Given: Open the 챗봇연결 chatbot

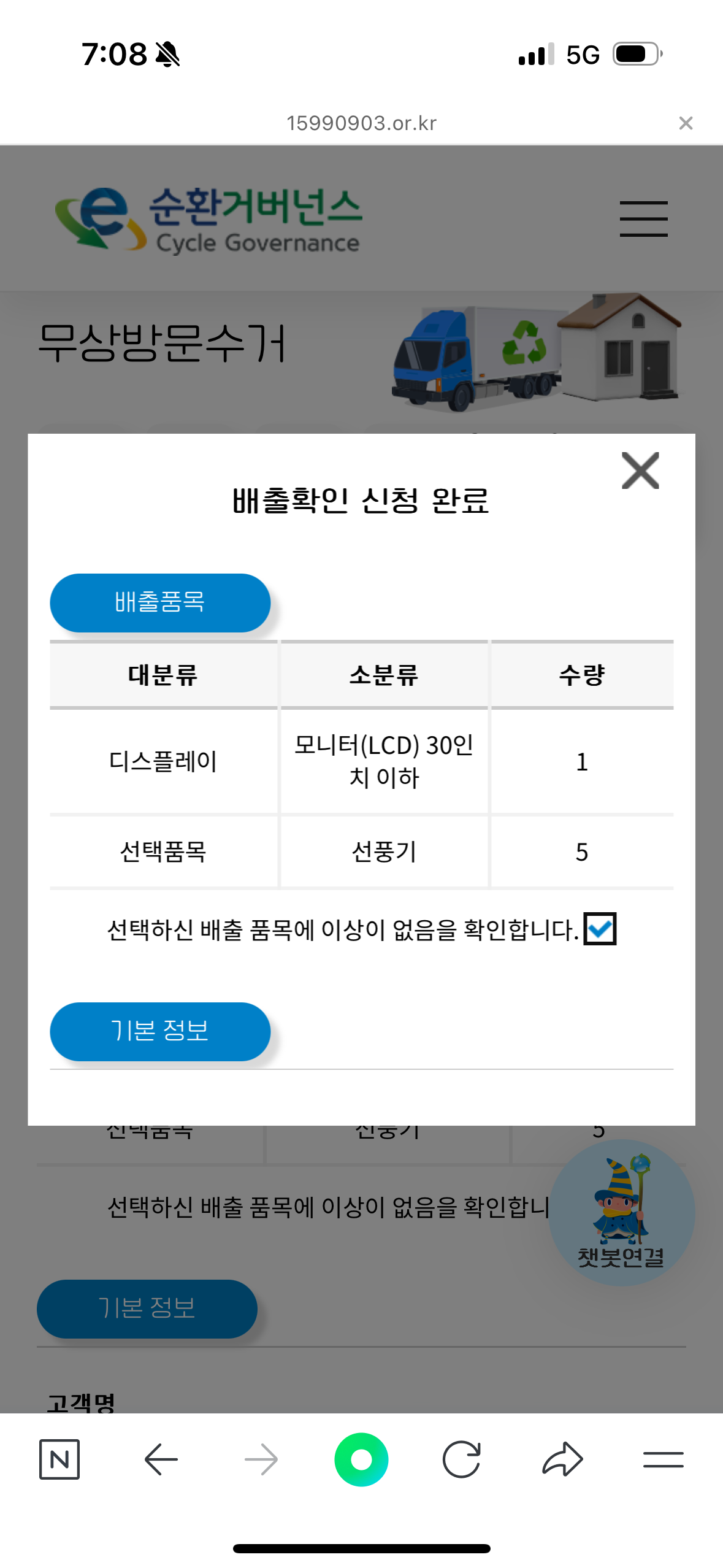Looking at the screenshot, I should point(621,1212).
